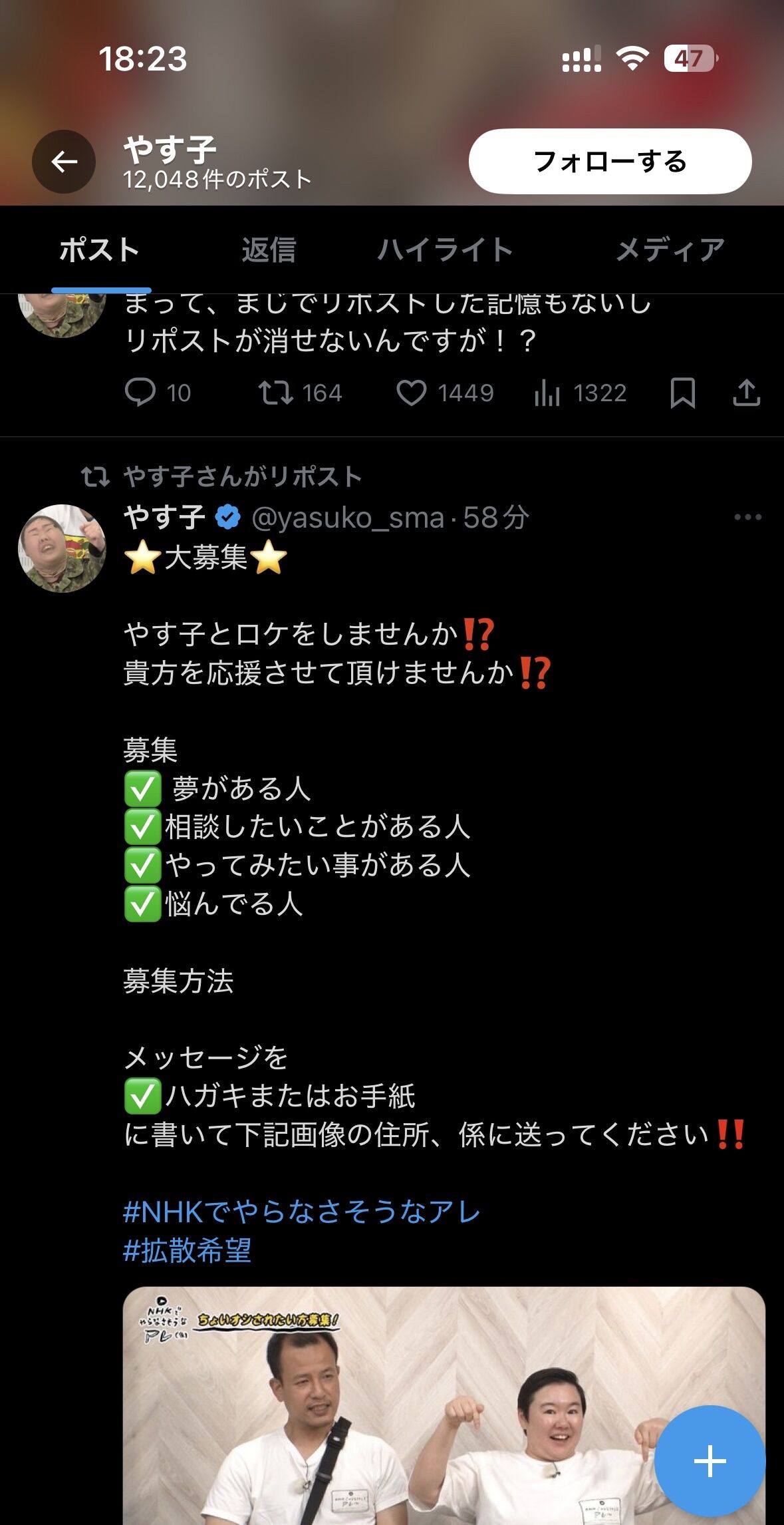This screenshot has width=784, height=1525.
Task: Bookmark the リポストが消せない post
Action: pos(682,393)
